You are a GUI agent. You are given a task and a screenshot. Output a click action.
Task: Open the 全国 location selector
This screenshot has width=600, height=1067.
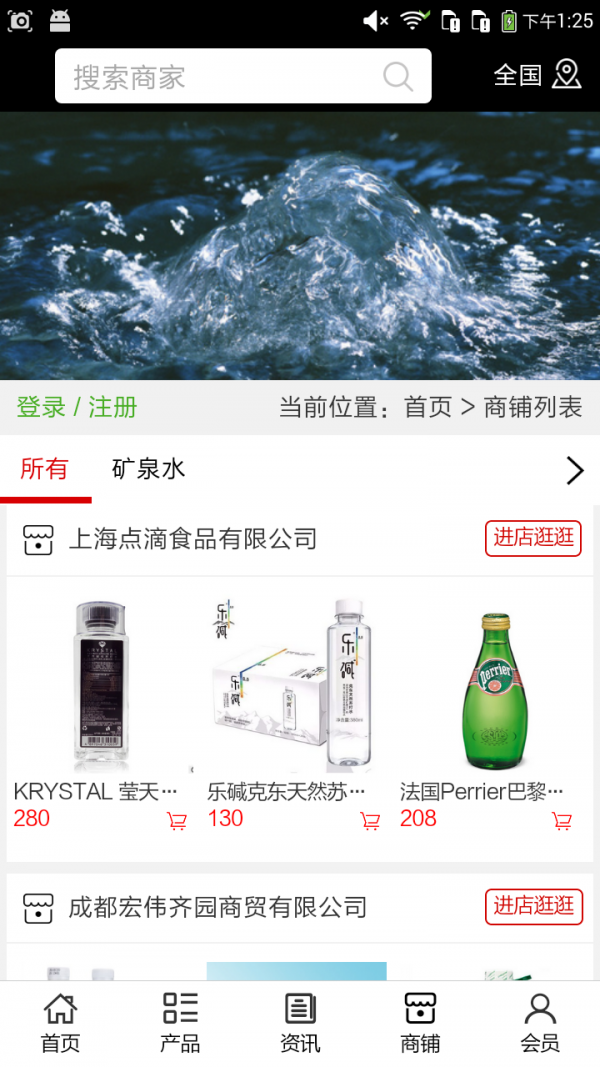(x=537, y=75)
